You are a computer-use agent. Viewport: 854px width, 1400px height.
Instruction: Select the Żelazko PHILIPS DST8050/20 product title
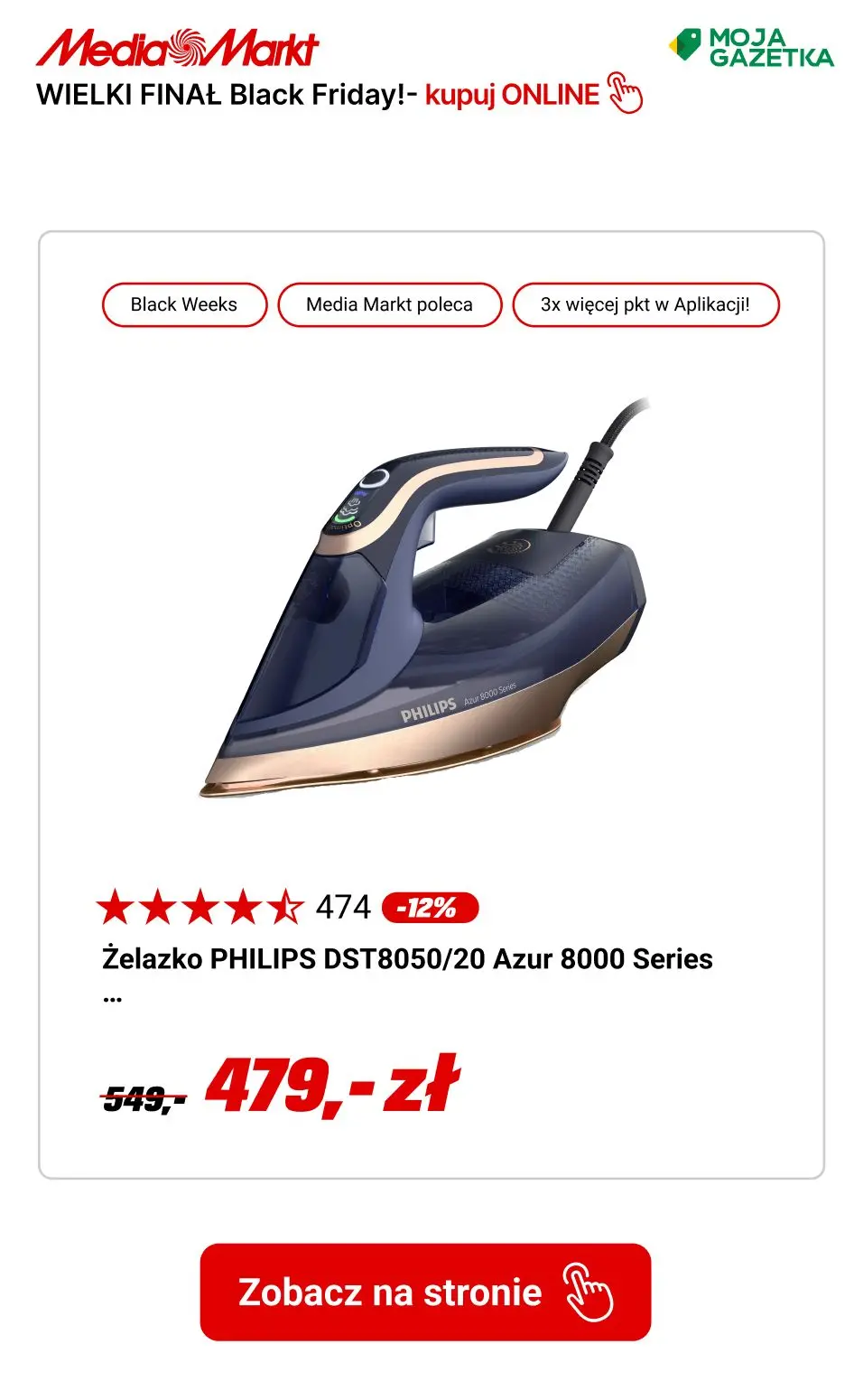point(408,960)
